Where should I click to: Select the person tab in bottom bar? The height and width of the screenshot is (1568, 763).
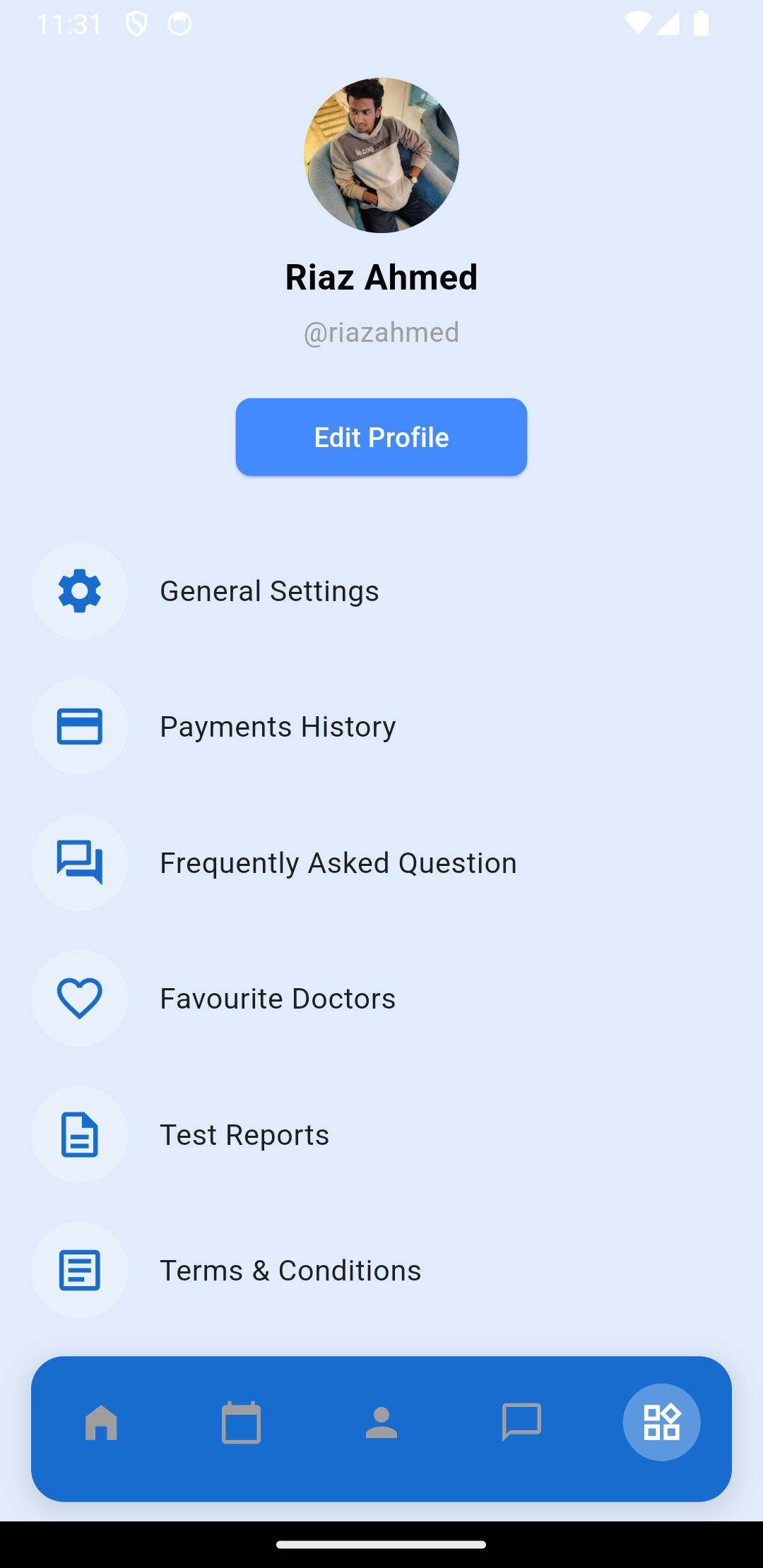point(381,1422)
